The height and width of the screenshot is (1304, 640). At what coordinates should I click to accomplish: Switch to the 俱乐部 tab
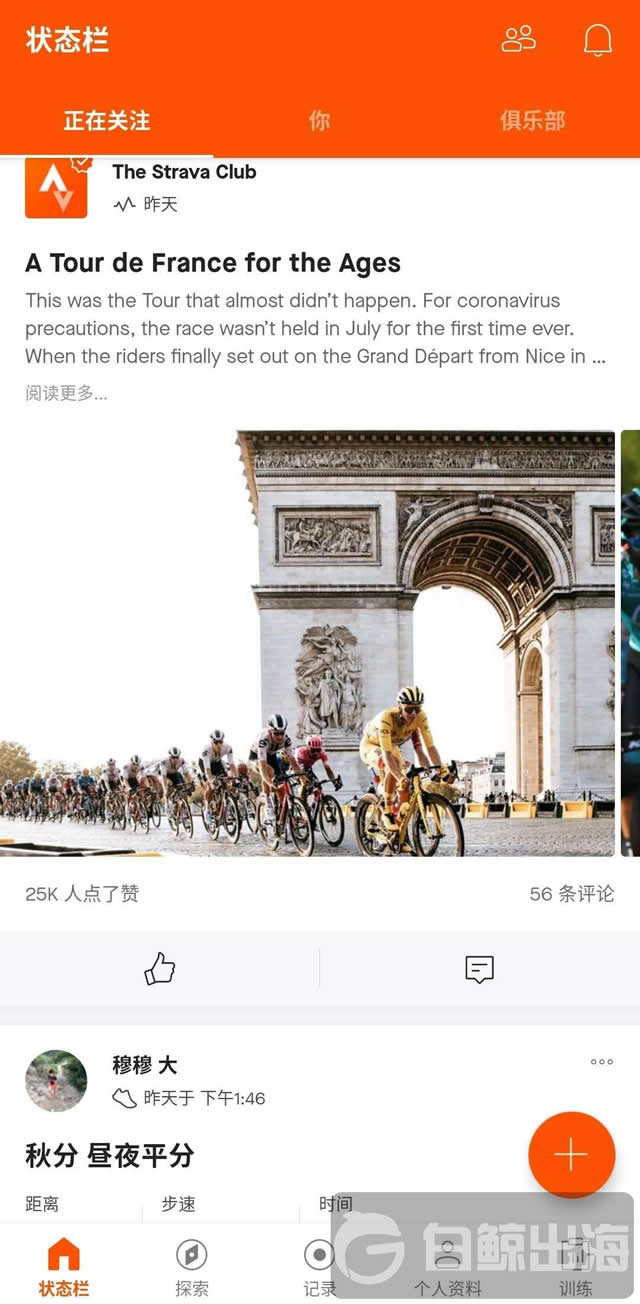tap(532, 121)
